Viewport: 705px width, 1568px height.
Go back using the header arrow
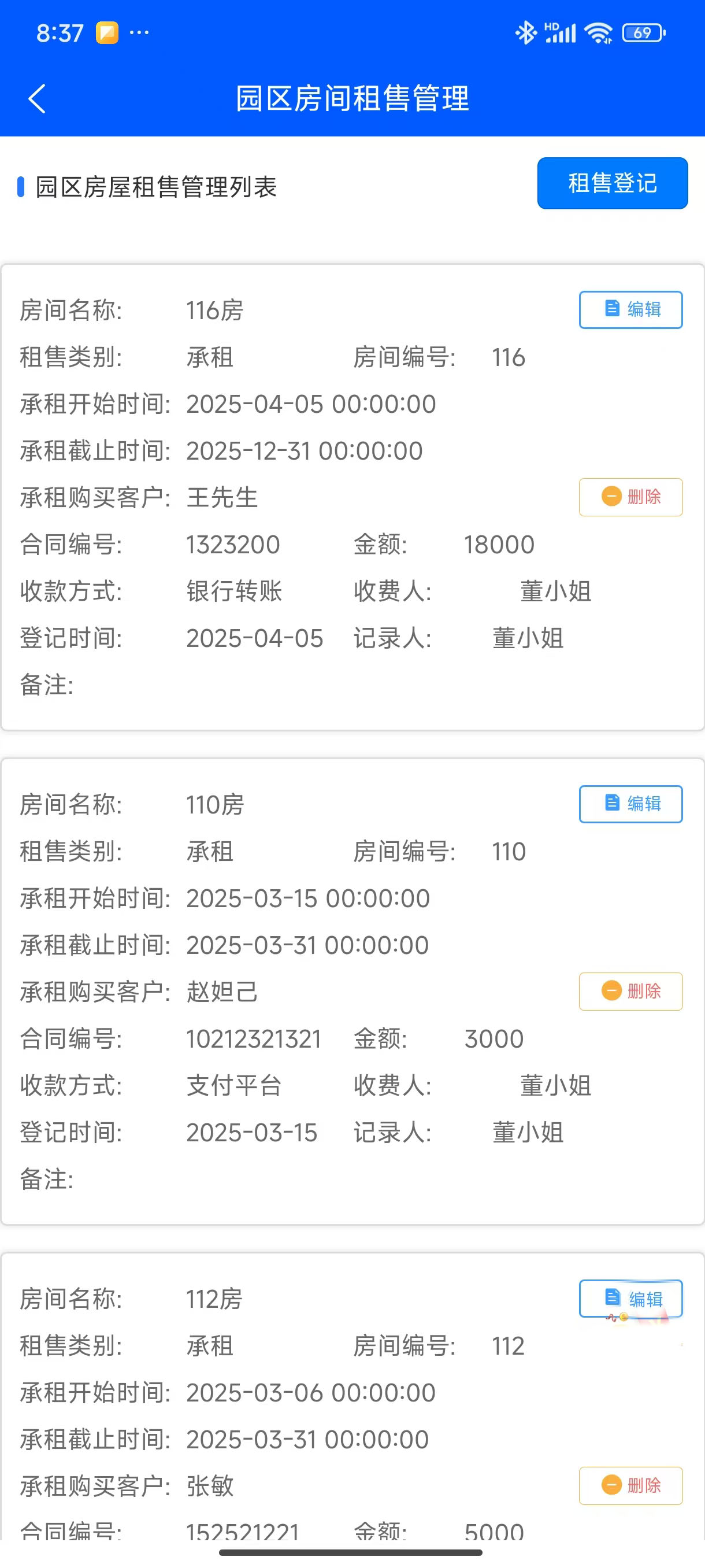tap(37, 99)
